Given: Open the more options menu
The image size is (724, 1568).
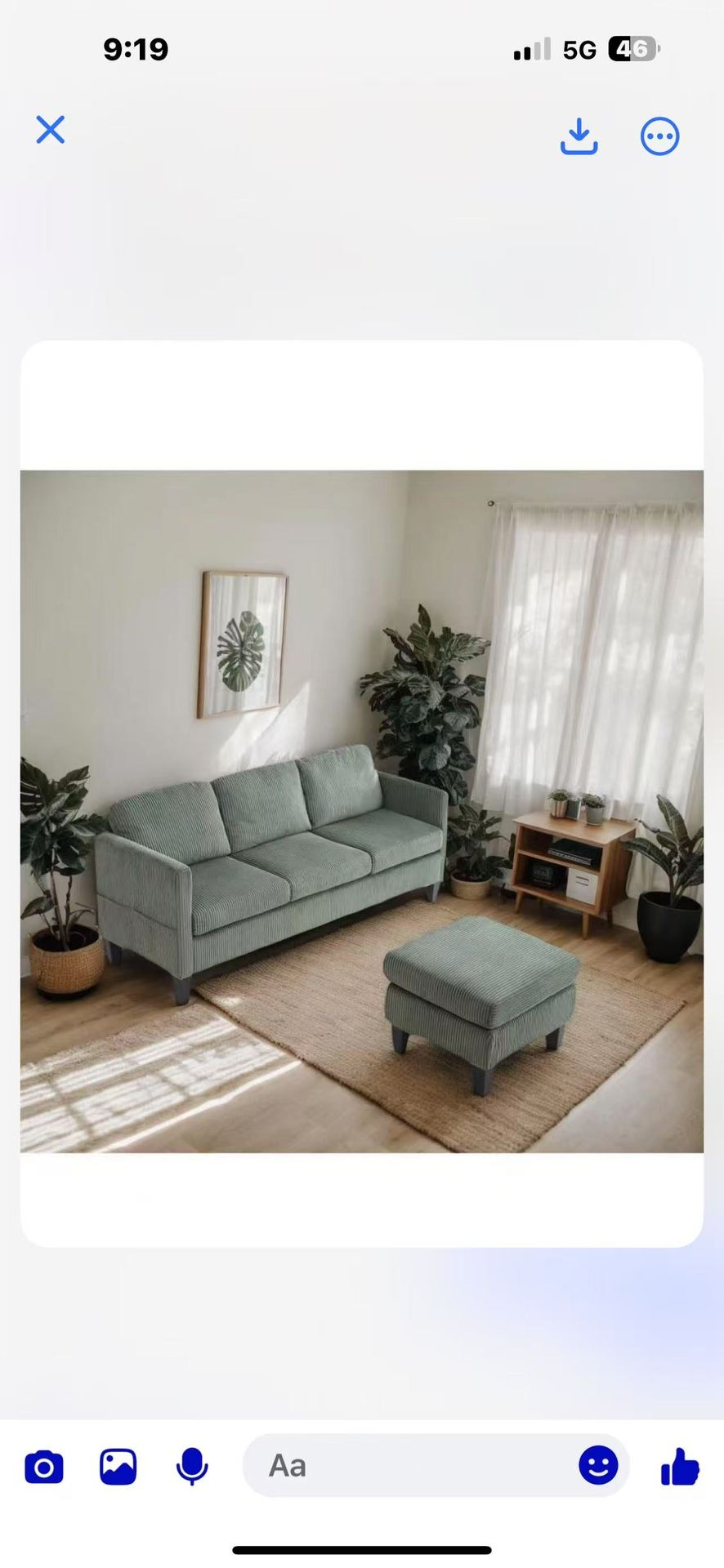Looking at the screenshot, I should tap(659, 136).
